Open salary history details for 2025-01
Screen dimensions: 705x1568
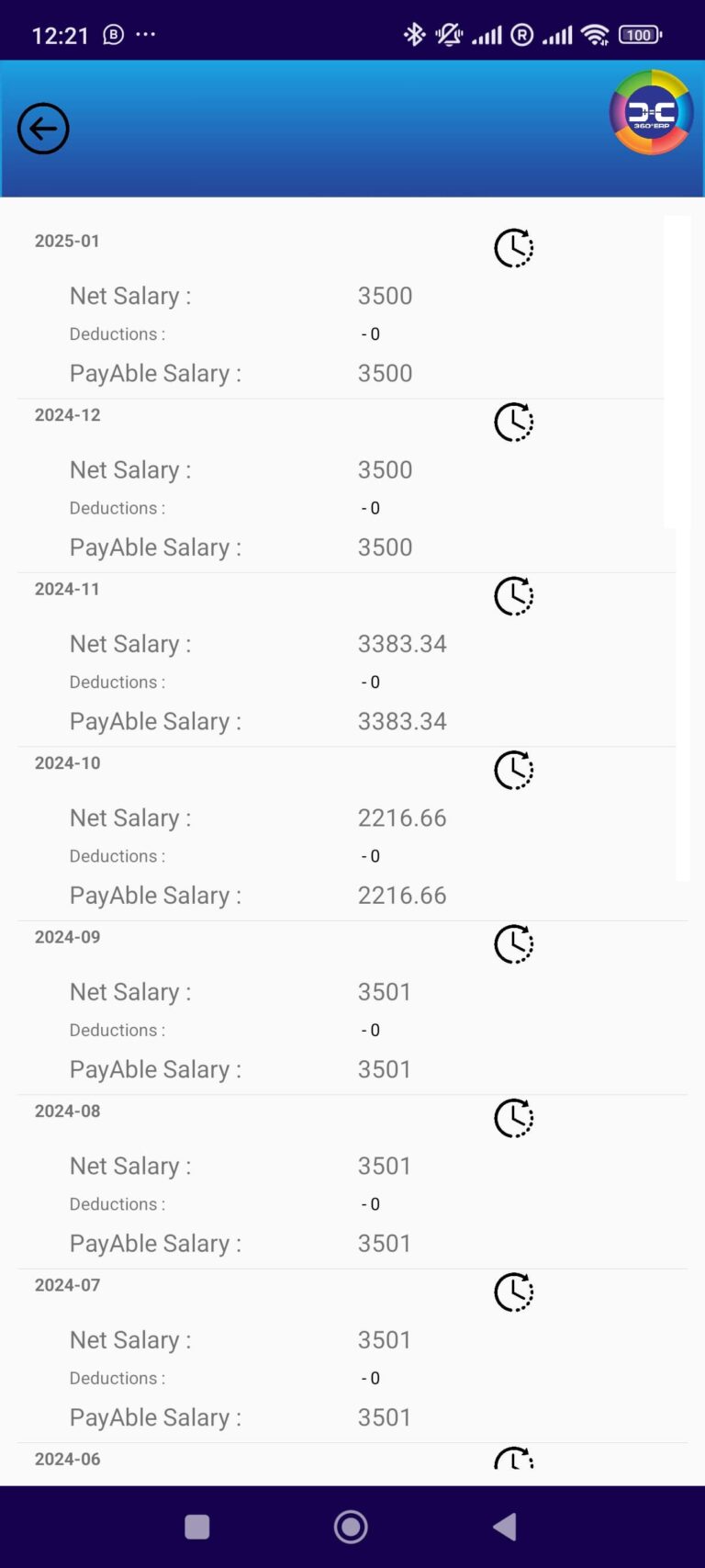[513, 246]
